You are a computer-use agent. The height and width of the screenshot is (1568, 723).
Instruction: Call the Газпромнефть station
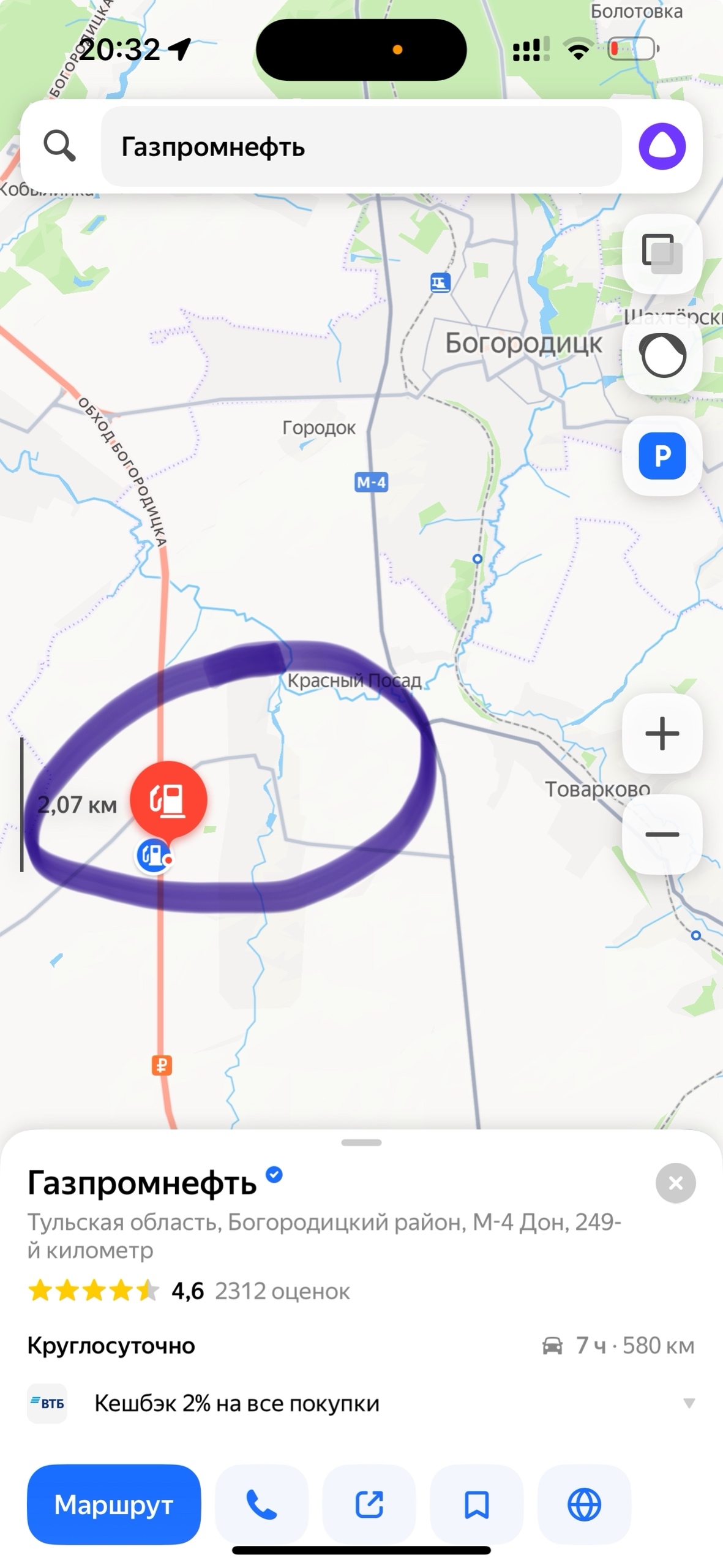tap(261, 1504)
